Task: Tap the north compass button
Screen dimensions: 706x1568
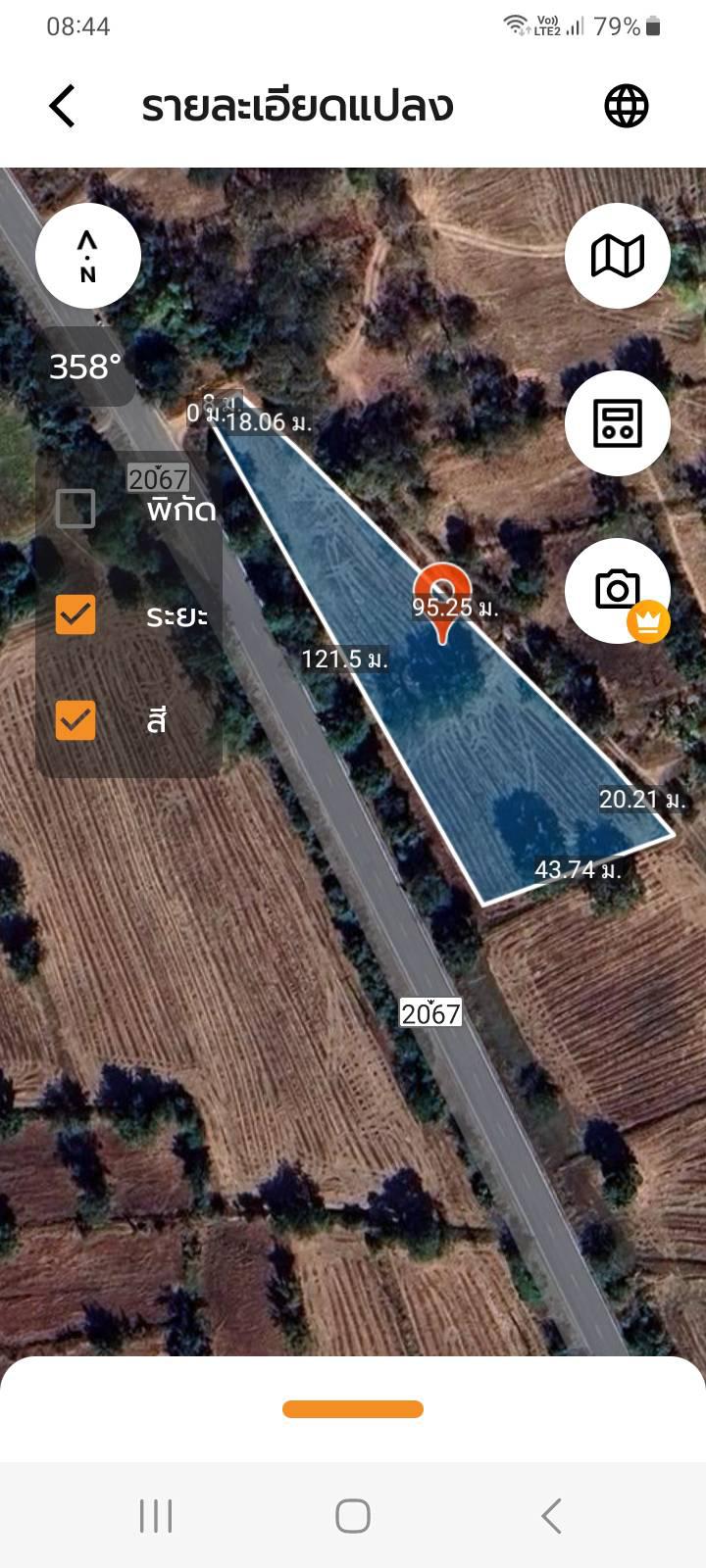Action: point(88,256)
